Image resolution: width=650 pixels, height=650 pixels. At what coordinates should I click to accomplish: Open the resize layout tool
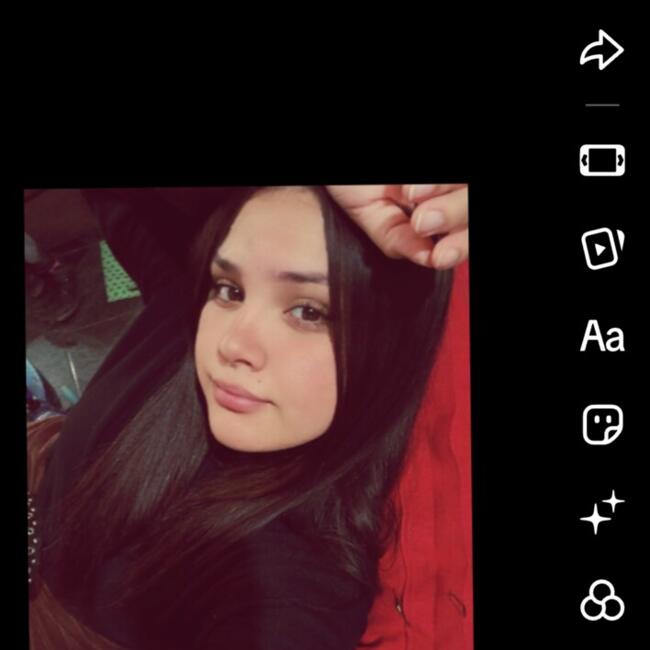602,160
